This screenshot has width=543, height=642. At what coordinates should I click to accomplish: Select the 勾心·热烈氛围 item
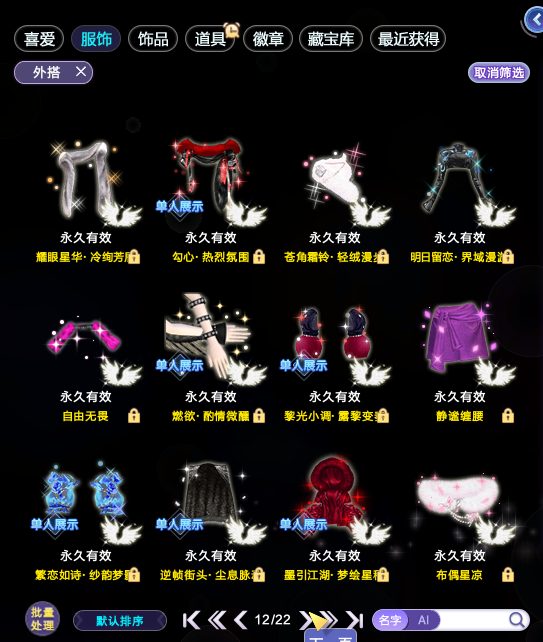pyautogui.click(x=211, y=201)
